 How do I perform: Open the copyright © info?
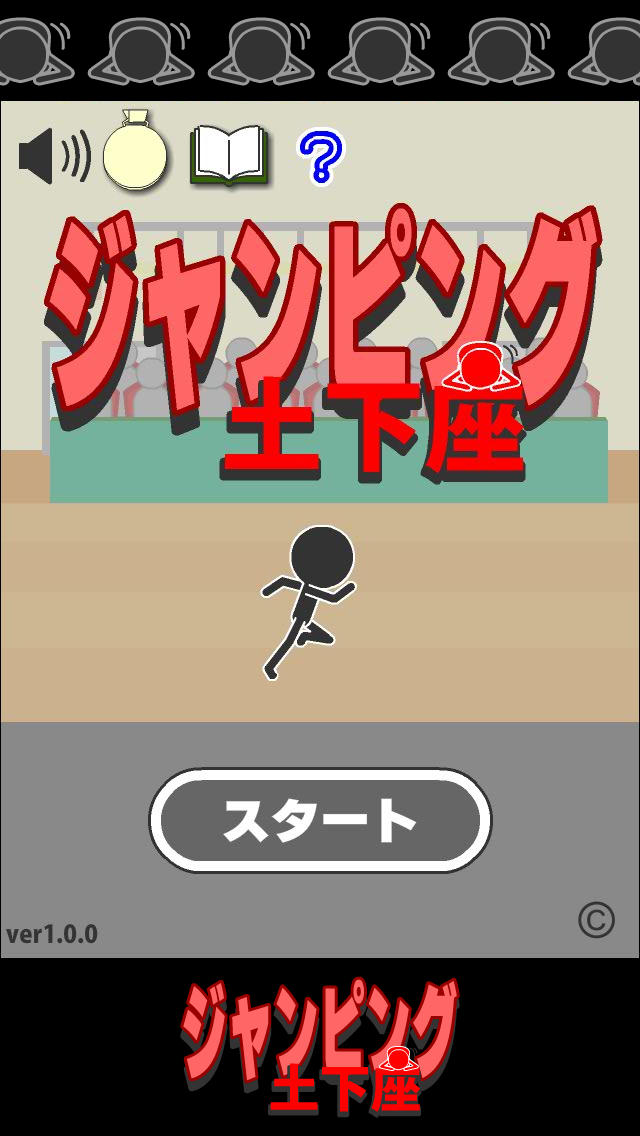[596, 920]
